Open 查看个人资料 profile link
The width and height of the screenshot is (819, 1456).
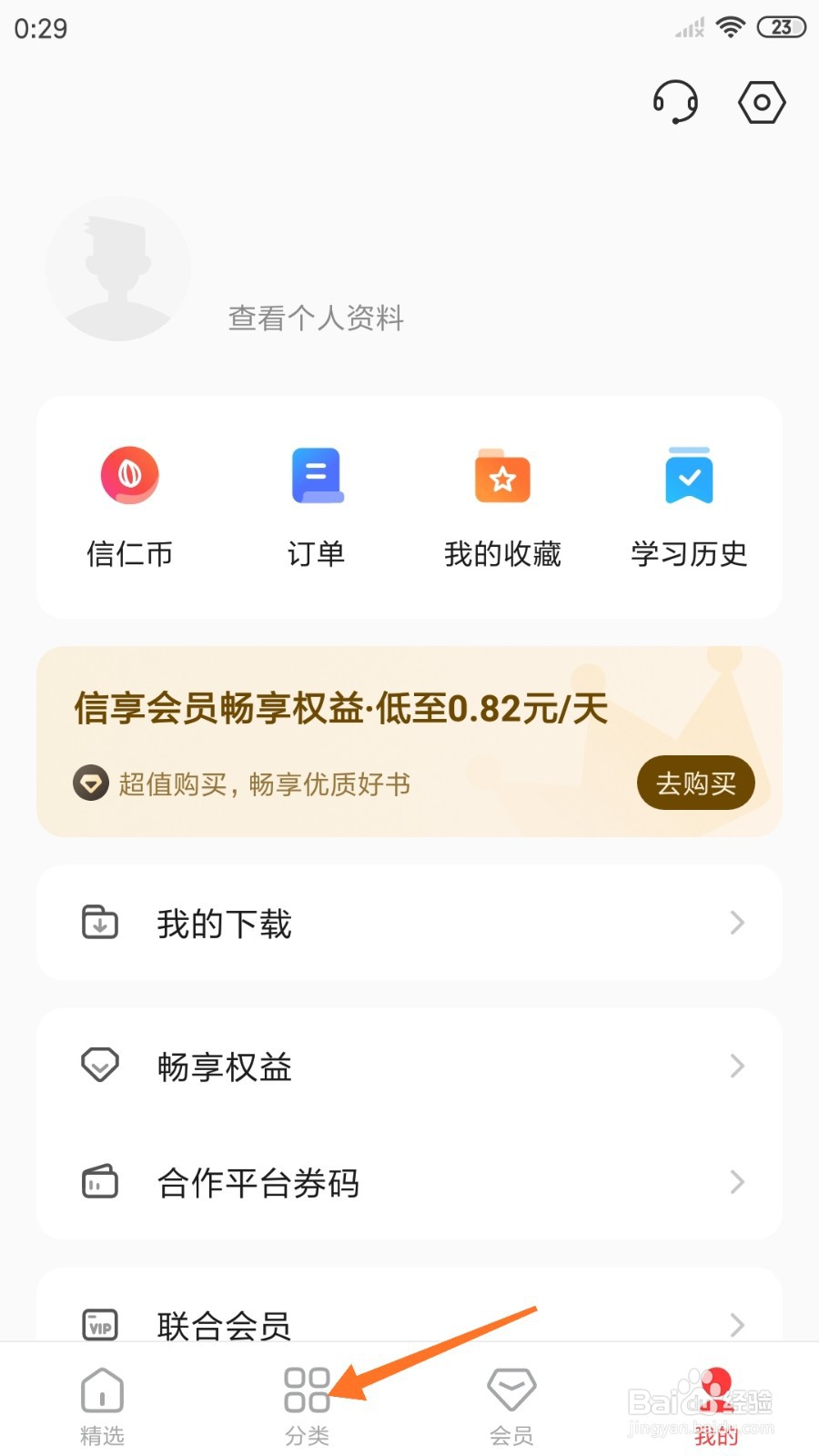point(315,318)
